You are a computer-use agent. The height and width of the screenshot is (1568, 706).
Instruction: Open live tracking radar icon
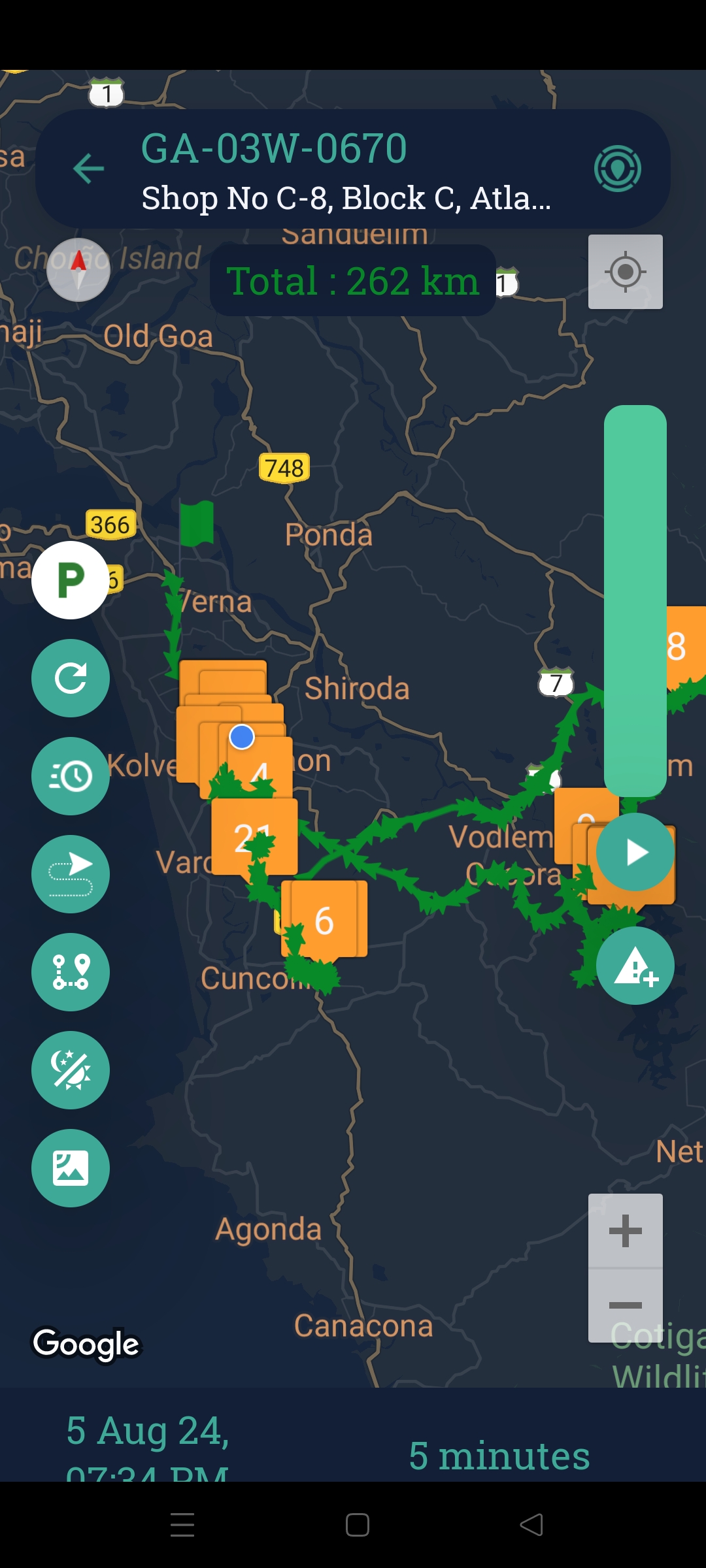617,169
